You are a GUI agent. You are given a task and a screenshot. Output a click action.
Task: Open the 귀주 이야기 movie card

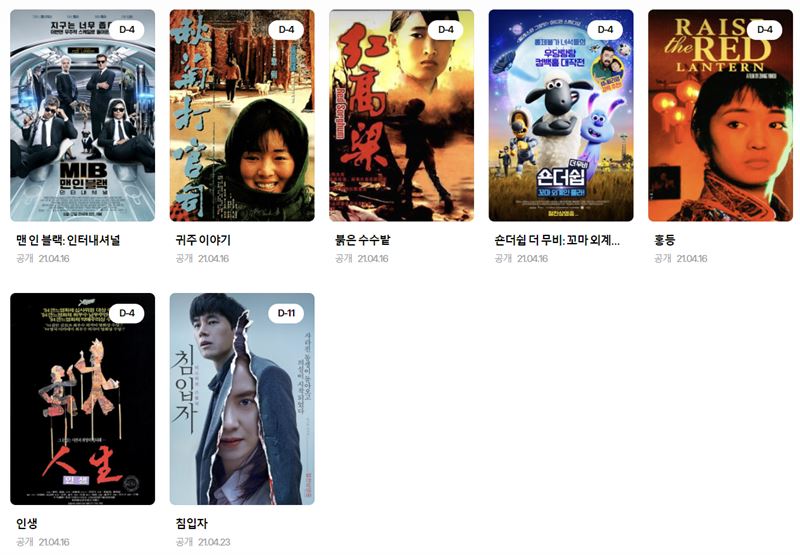coord(242,115)
